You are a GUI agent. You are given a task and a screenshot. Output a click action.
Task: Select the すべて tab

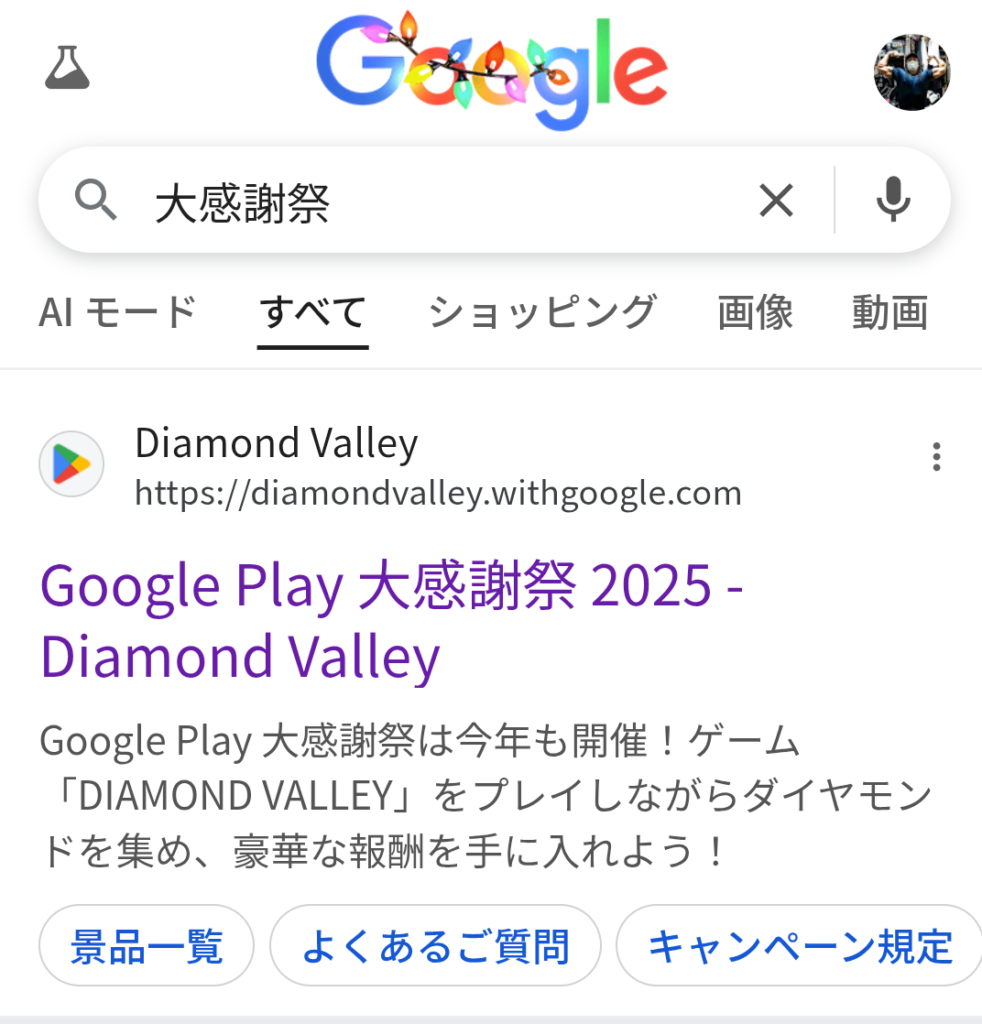pyautogui.click(x=313, y=313)
